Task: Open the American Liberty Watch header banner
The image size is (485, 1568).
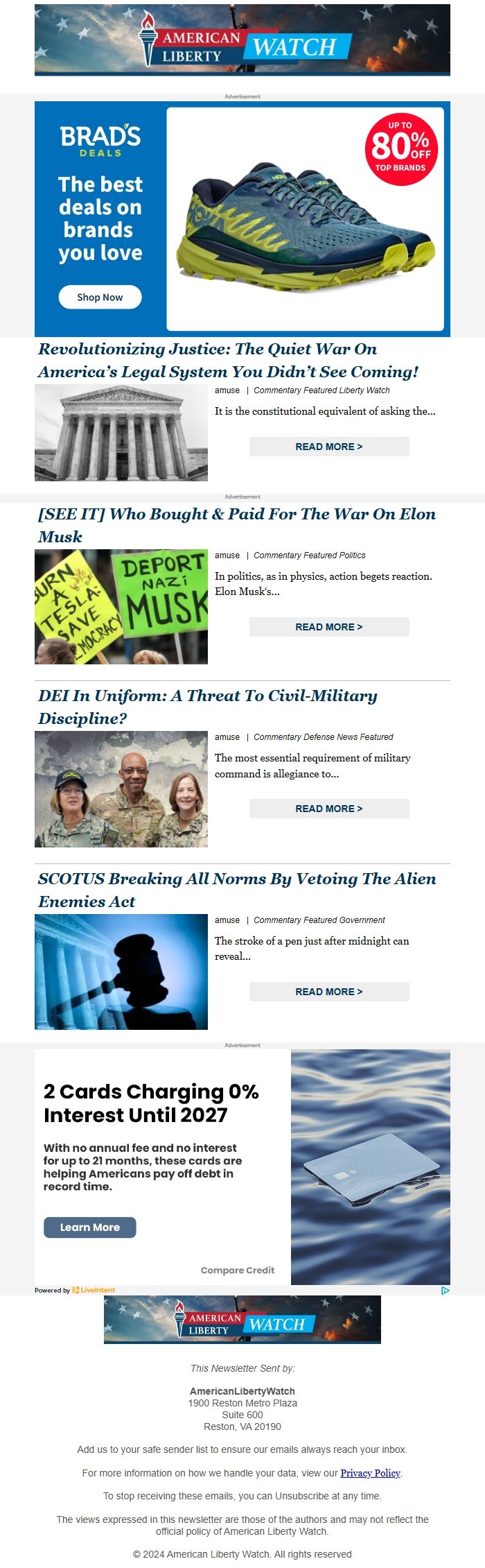Action: 242,40
